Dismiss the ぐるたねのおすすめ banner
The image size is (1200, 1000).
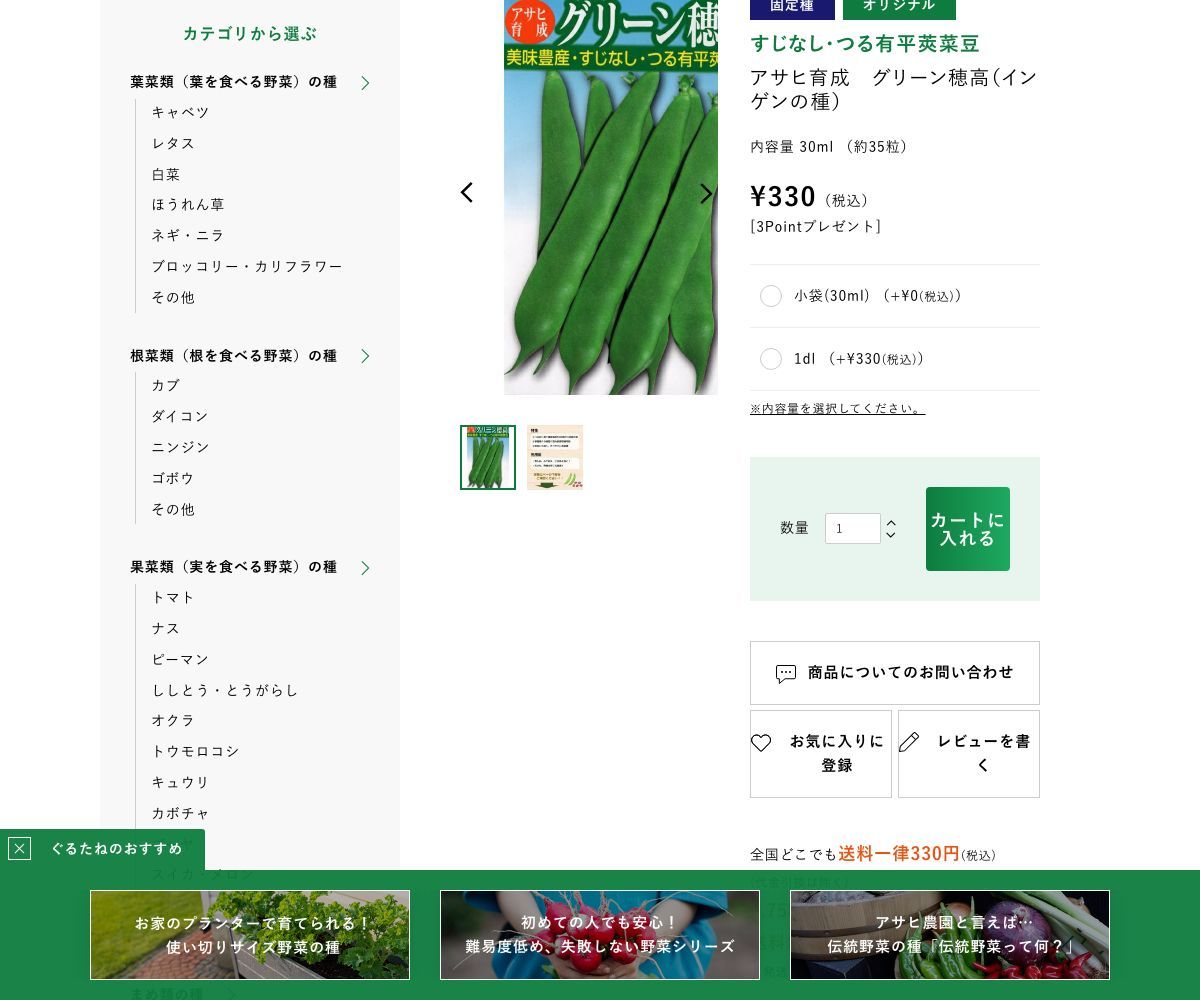click(x=19, y=849)
